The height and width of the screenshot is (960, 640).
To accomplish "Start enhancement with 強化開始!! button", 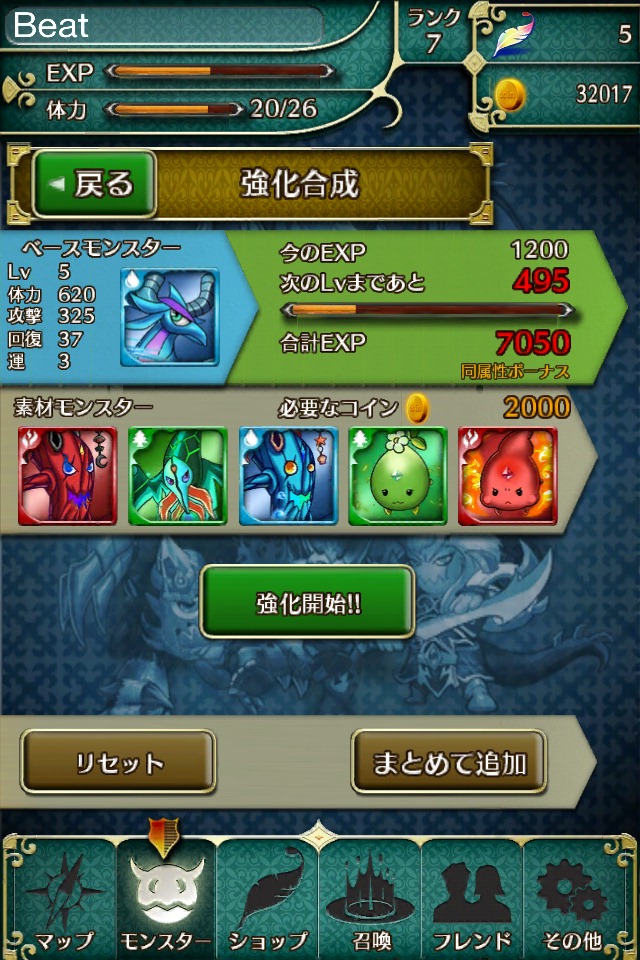I will pyautogui.click(x=307, y=602).
